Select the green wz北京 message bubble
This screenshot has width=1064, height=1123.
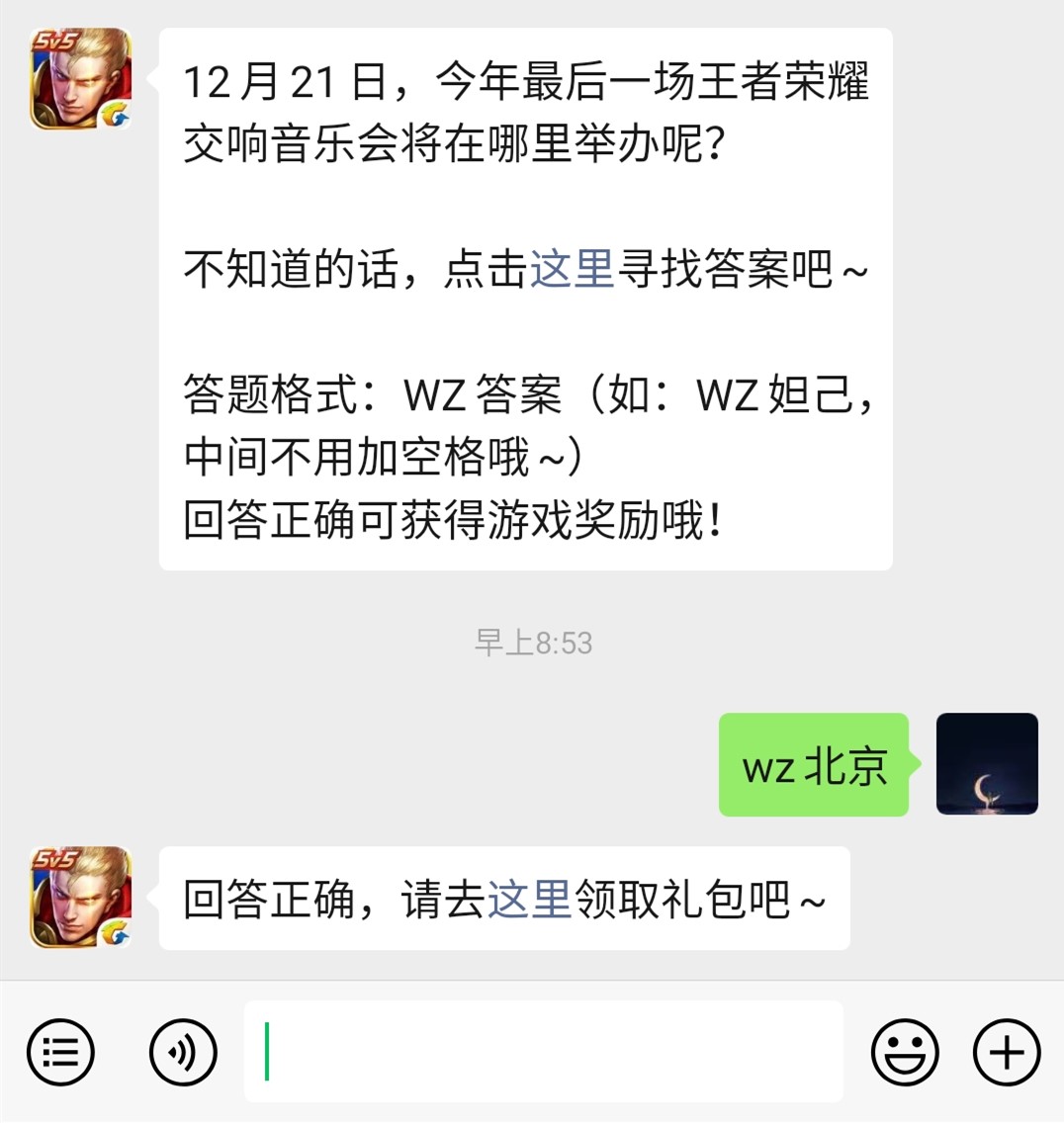coord(813,763)
